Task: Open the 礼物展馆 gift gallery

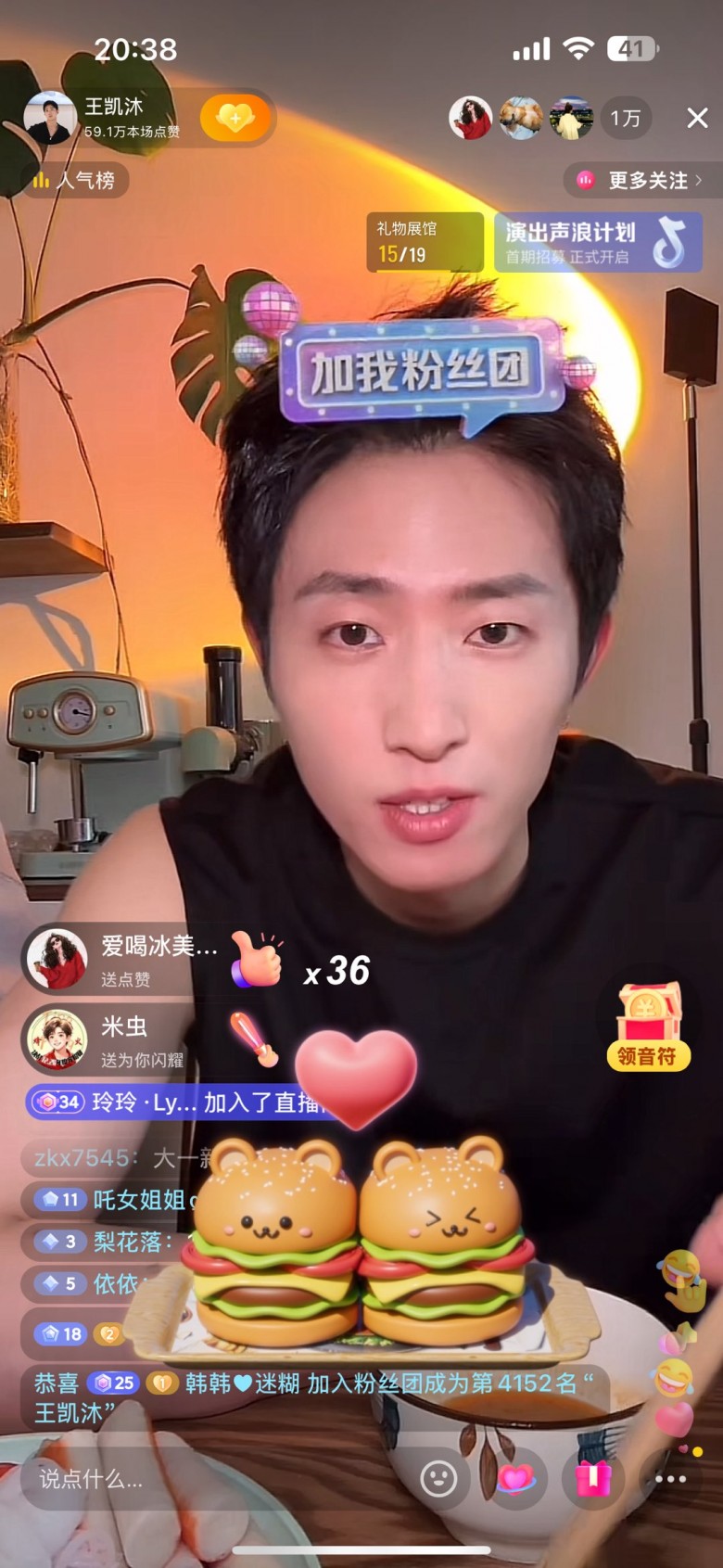Action: (x=425, y=241)
